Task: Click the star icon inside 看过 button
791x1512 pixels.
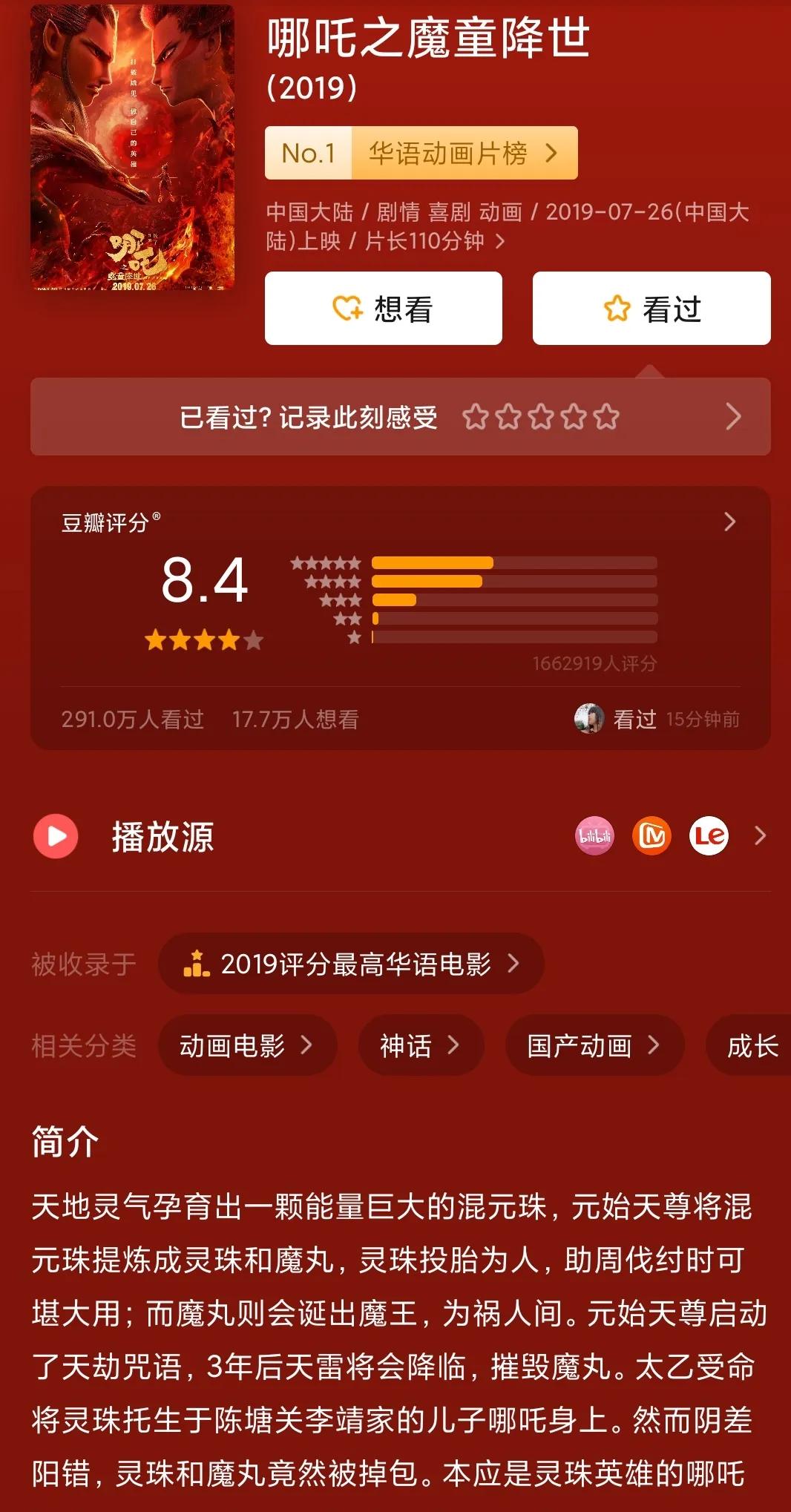Action: (x=617, y=309)
